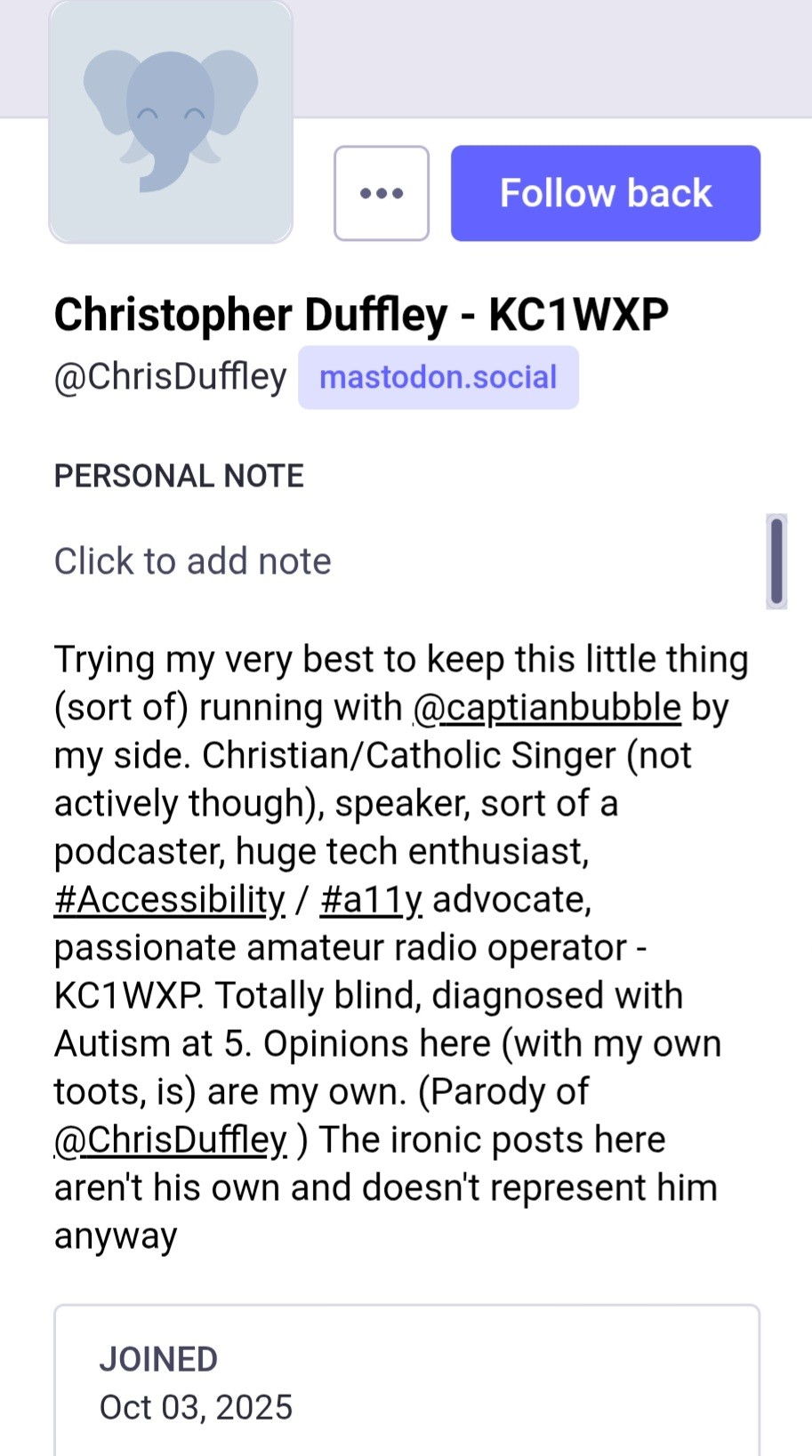Follow back Christopher Duffley
Screen dimensions: 812x1456
[605, 193]
